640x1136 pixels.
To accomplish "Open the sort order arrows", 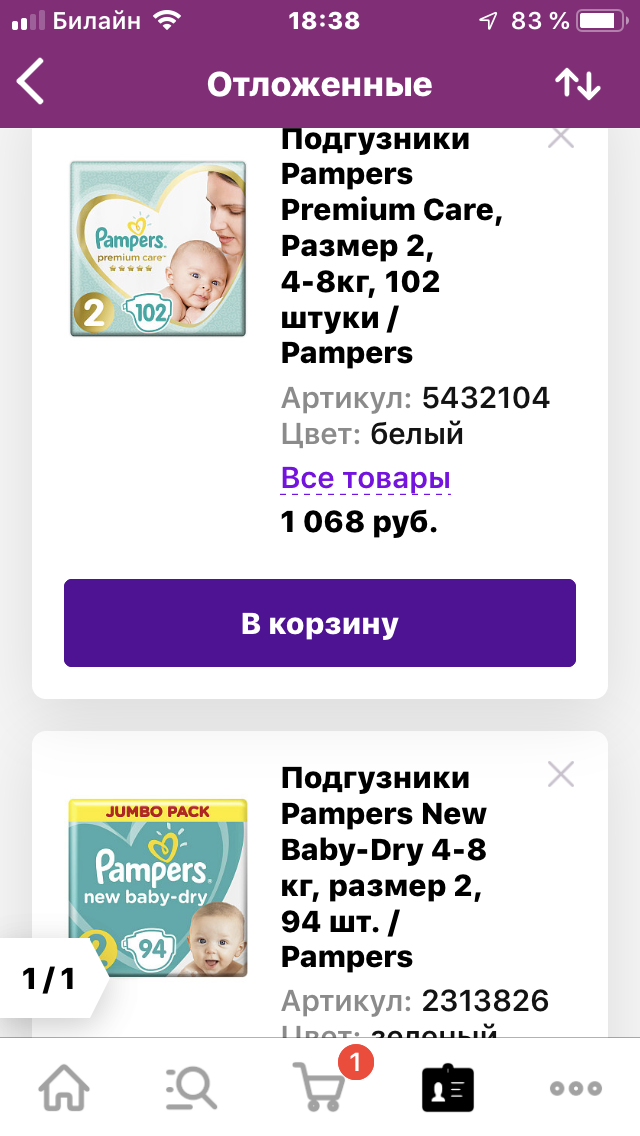I will 578,84.
